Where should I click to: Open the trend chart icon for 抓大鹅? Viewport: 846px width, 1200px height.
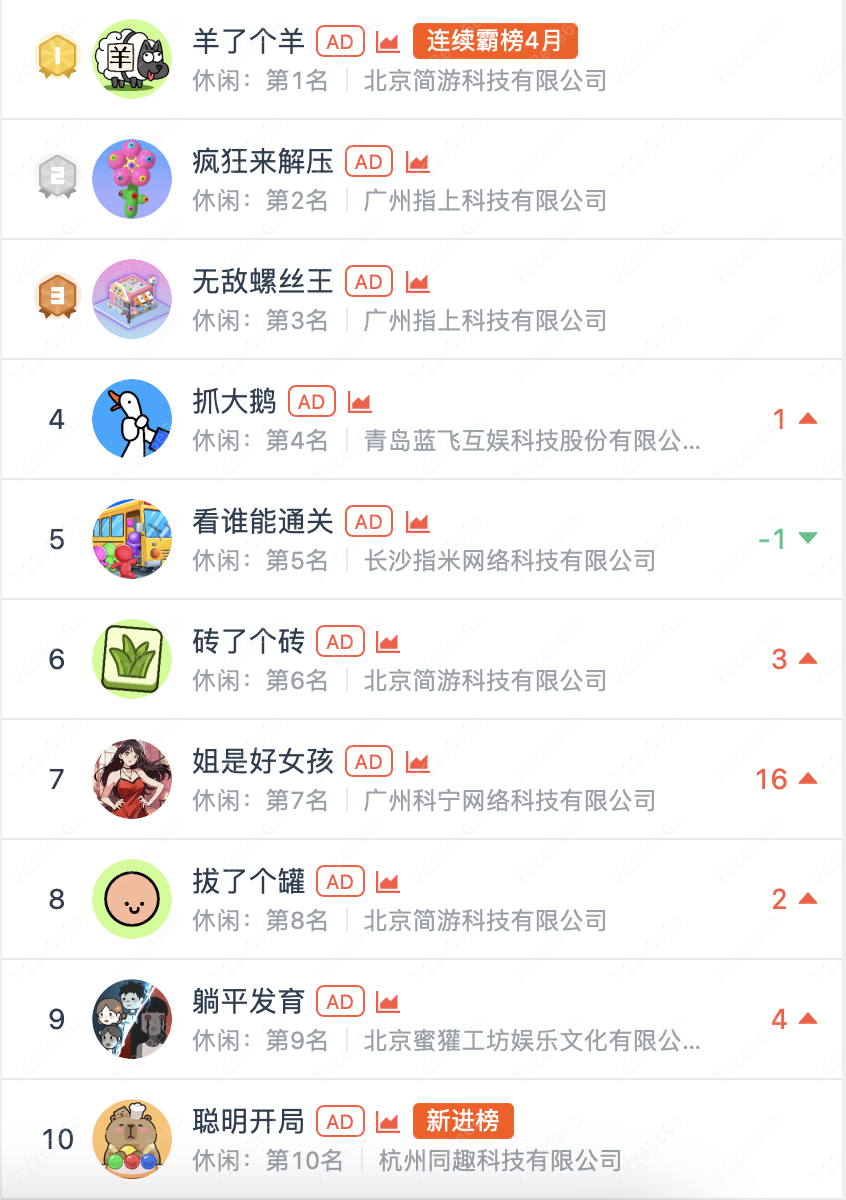coord(360,402)
